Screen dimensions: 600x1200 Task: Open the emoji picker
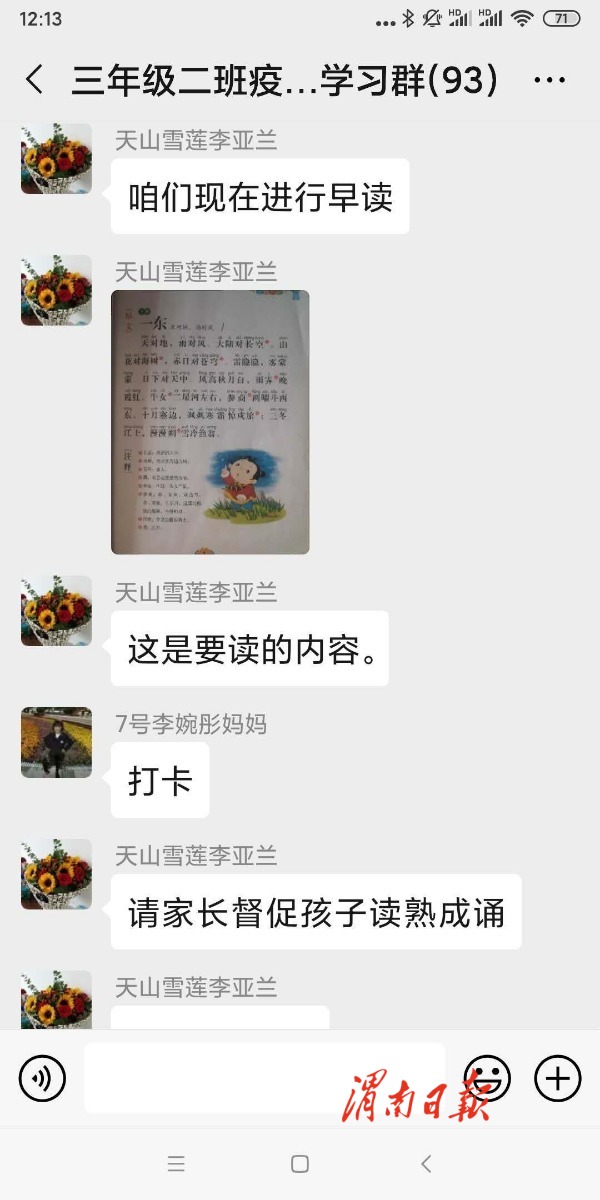(x=488, y=1078)
